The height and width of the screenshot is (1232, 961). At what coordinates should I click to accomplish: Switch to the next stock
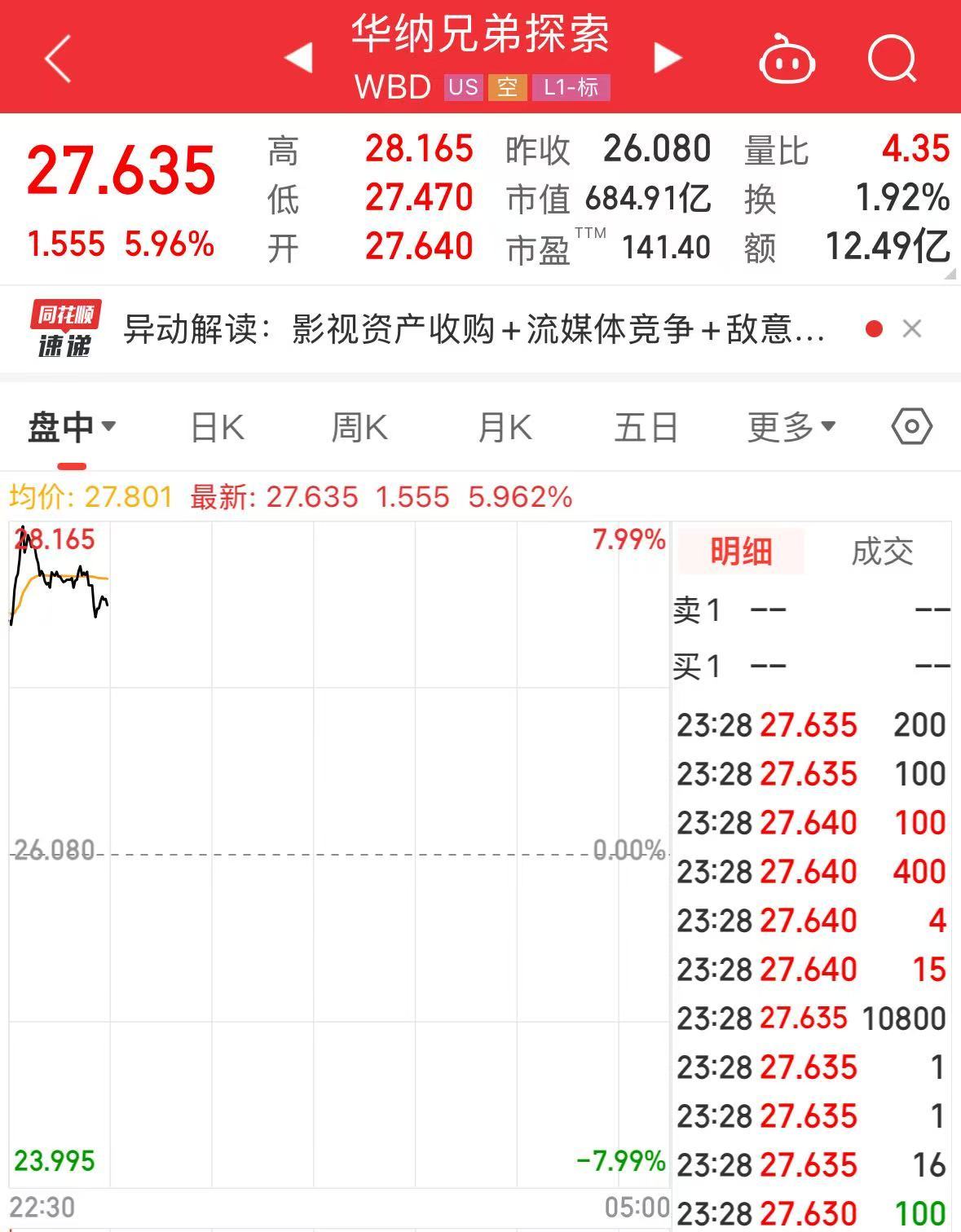point(668,58)
